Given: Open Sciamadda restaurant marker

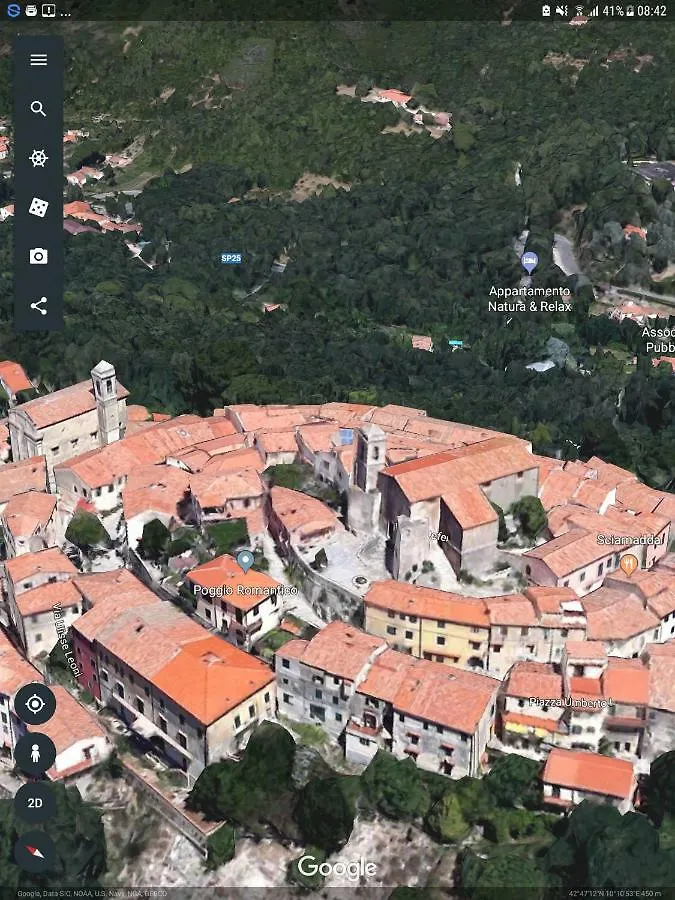Looking at the screenshot, I should 628,564.
